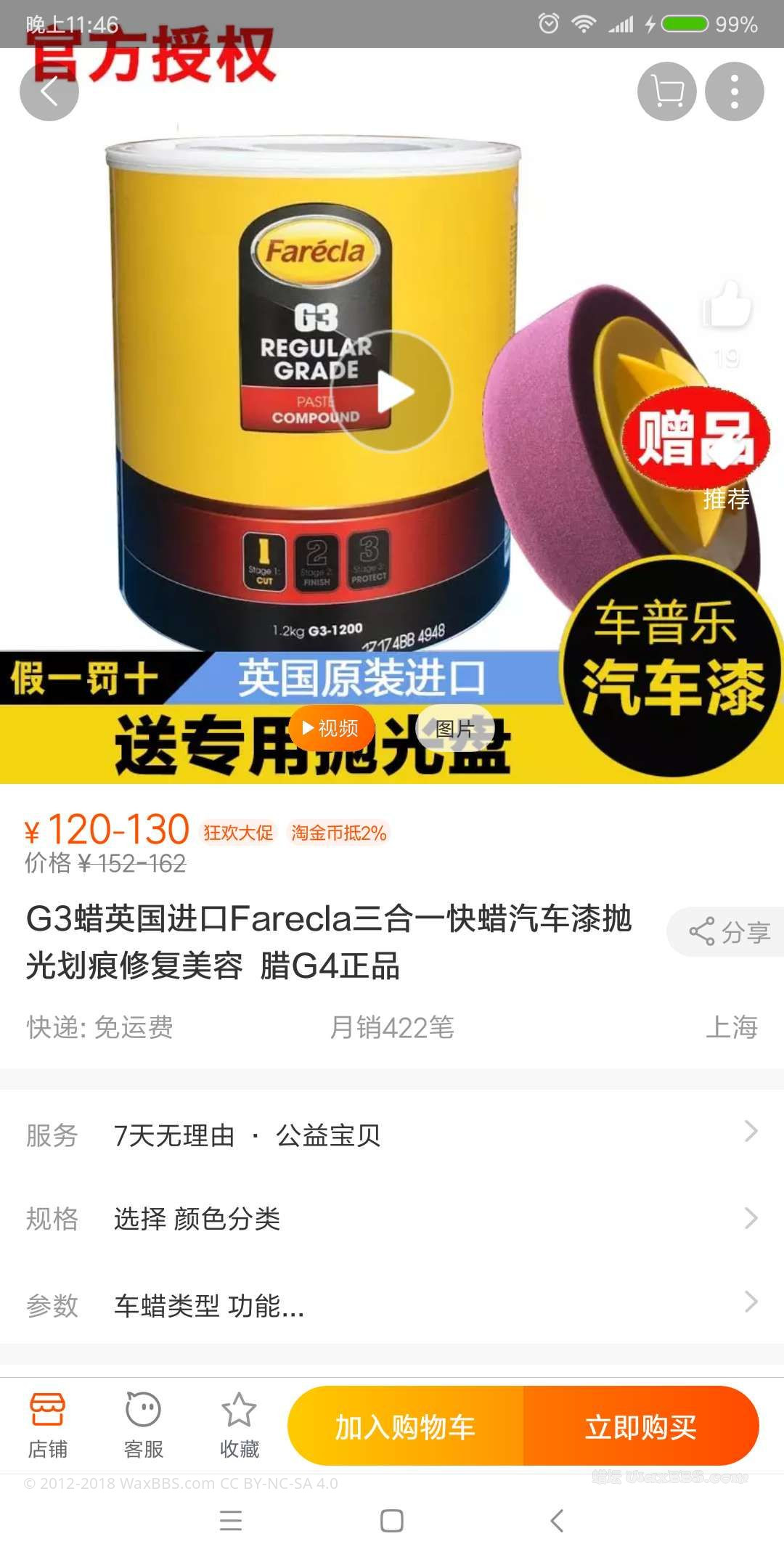Open the three-dot overflow menu

tap(734, 91)
